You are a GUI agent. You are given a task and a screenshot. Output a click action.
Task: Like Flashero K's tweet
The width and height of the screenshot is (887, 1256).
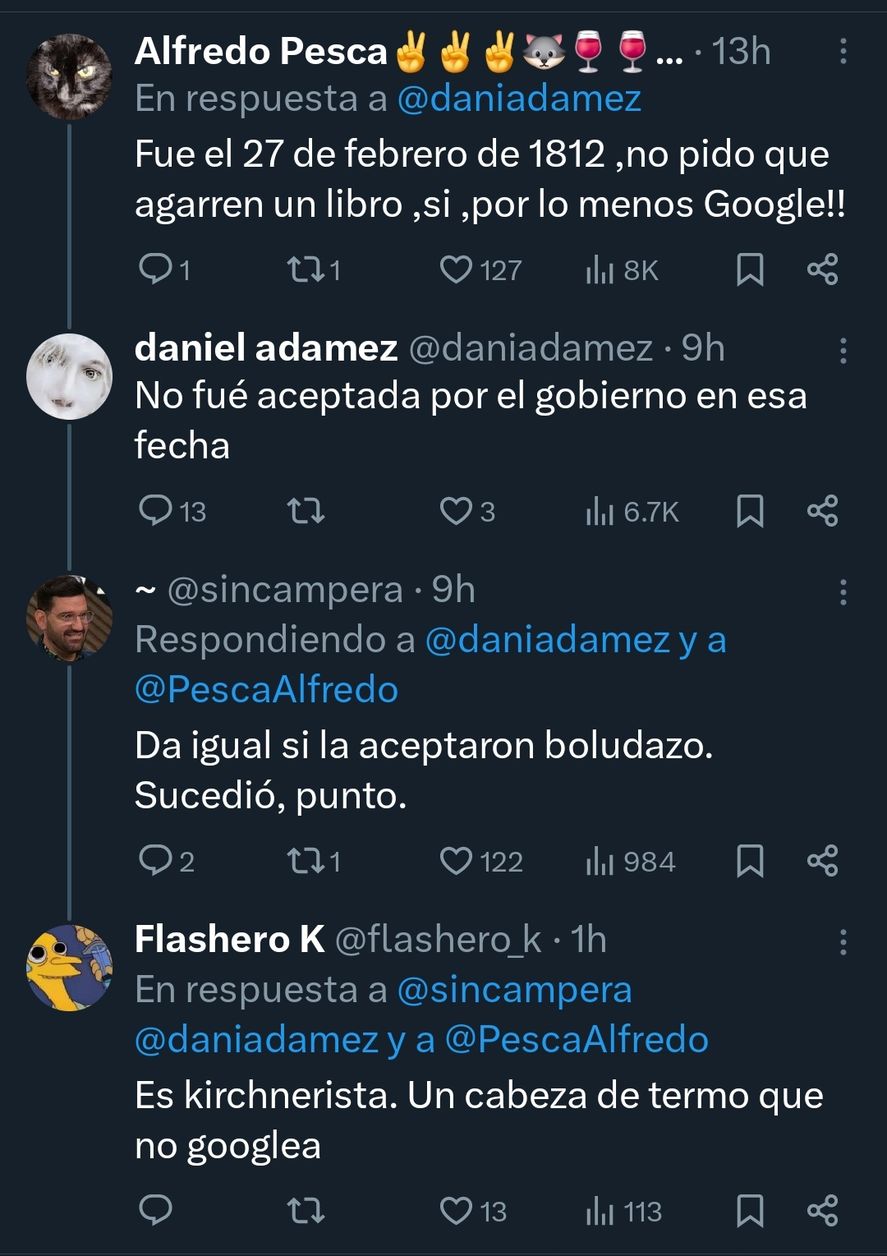456,1211
